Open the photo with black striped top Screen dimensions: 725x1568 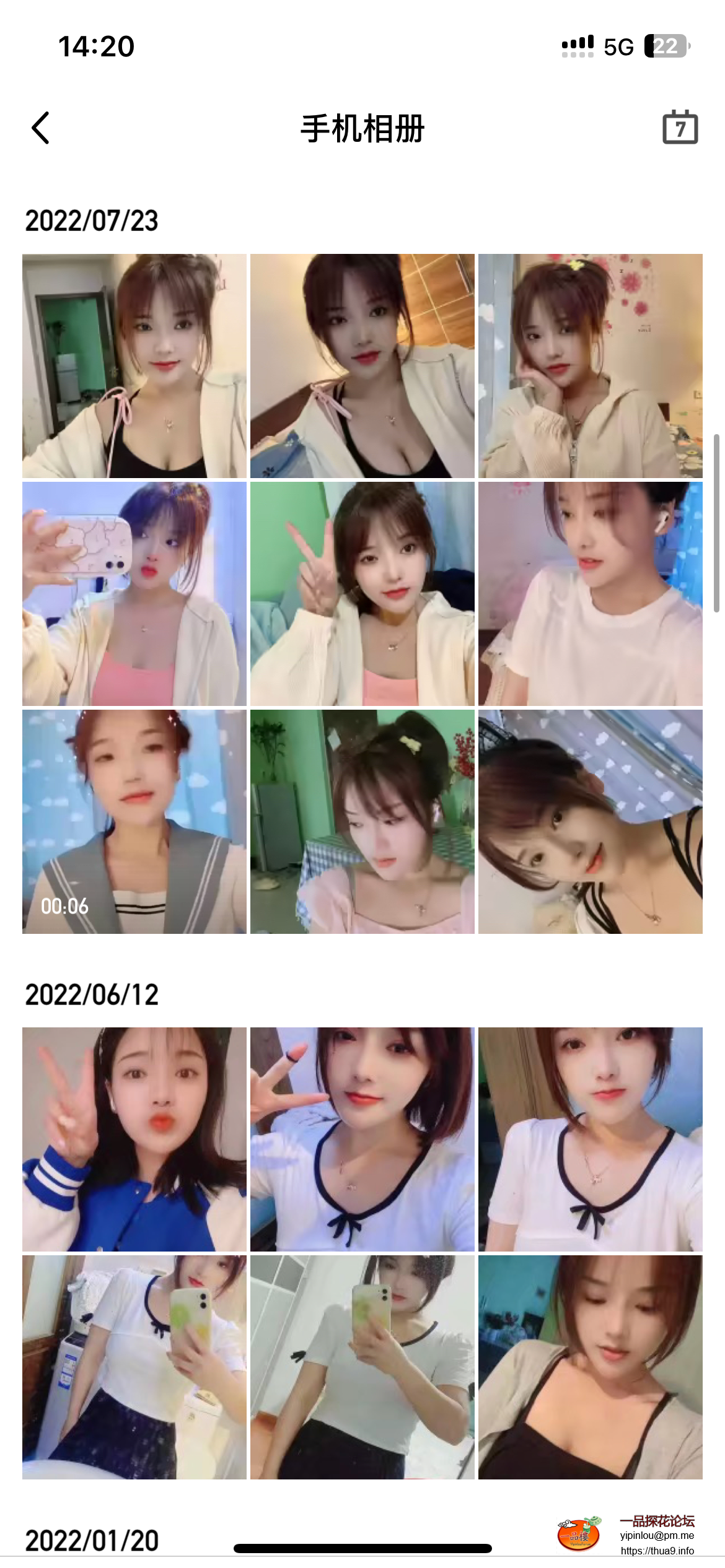[590, 821]
